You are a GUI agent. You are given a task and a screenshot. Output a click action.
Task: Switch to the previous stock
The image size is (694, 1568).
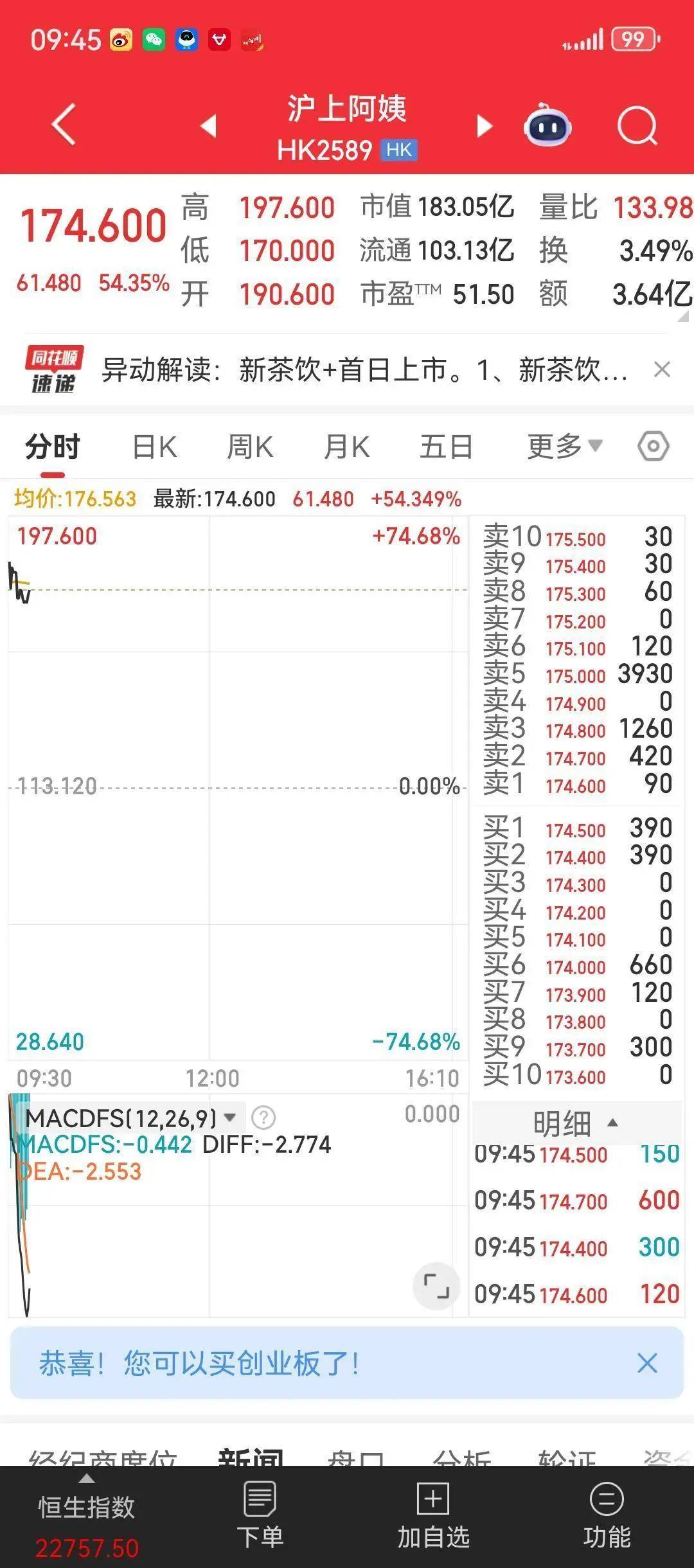click(209, 126)
